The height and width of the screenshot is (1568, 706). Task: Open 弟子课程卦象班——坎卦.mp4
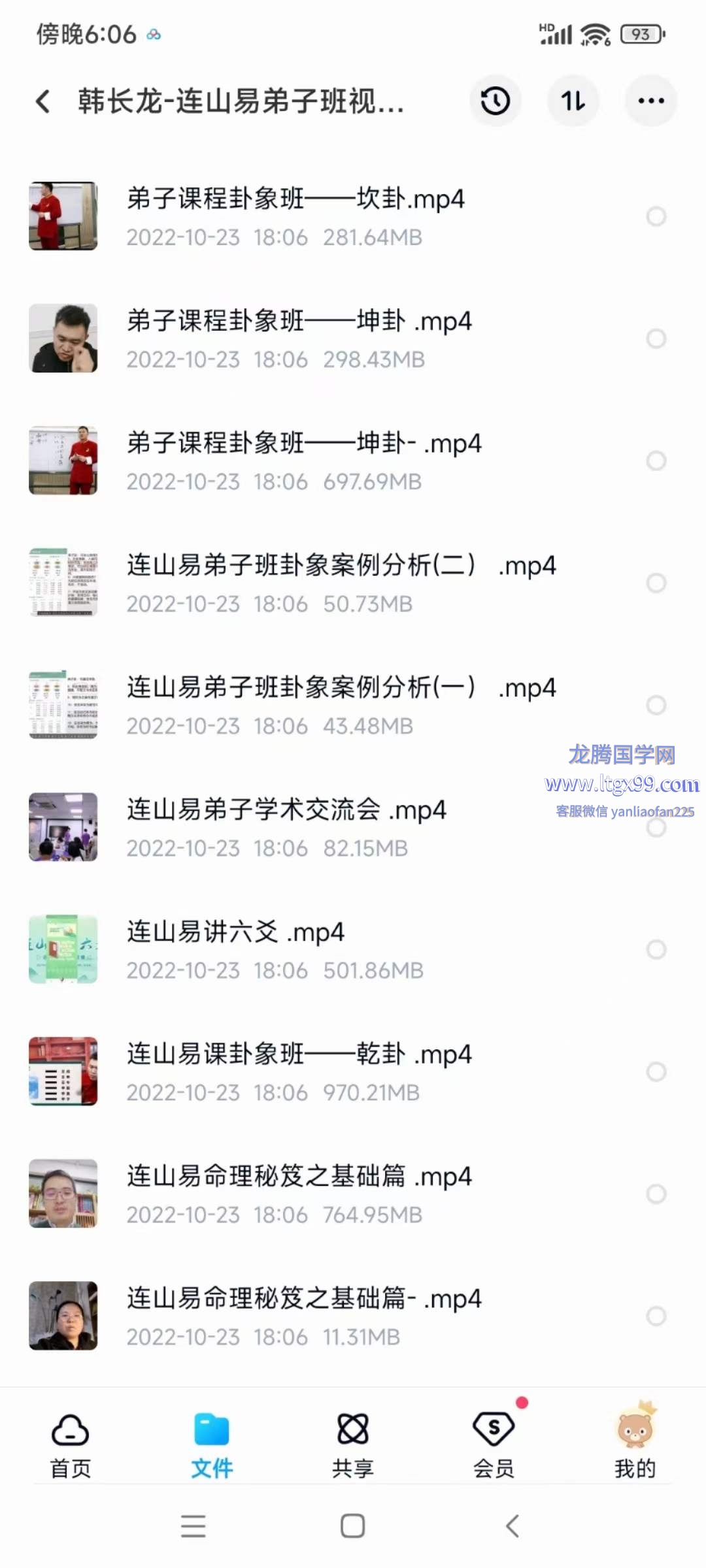pyautogui.click(x=295, y=216)
